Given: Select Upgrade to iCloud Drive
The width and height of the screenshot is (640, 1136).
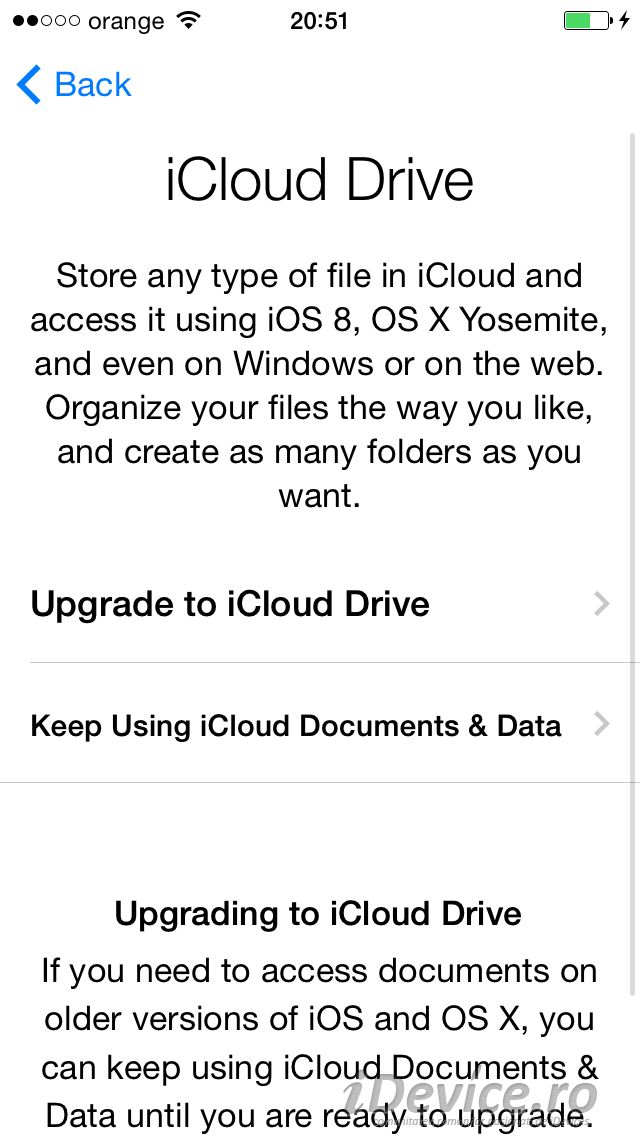Looking at the screenshot, I should (x=320, y=604).
